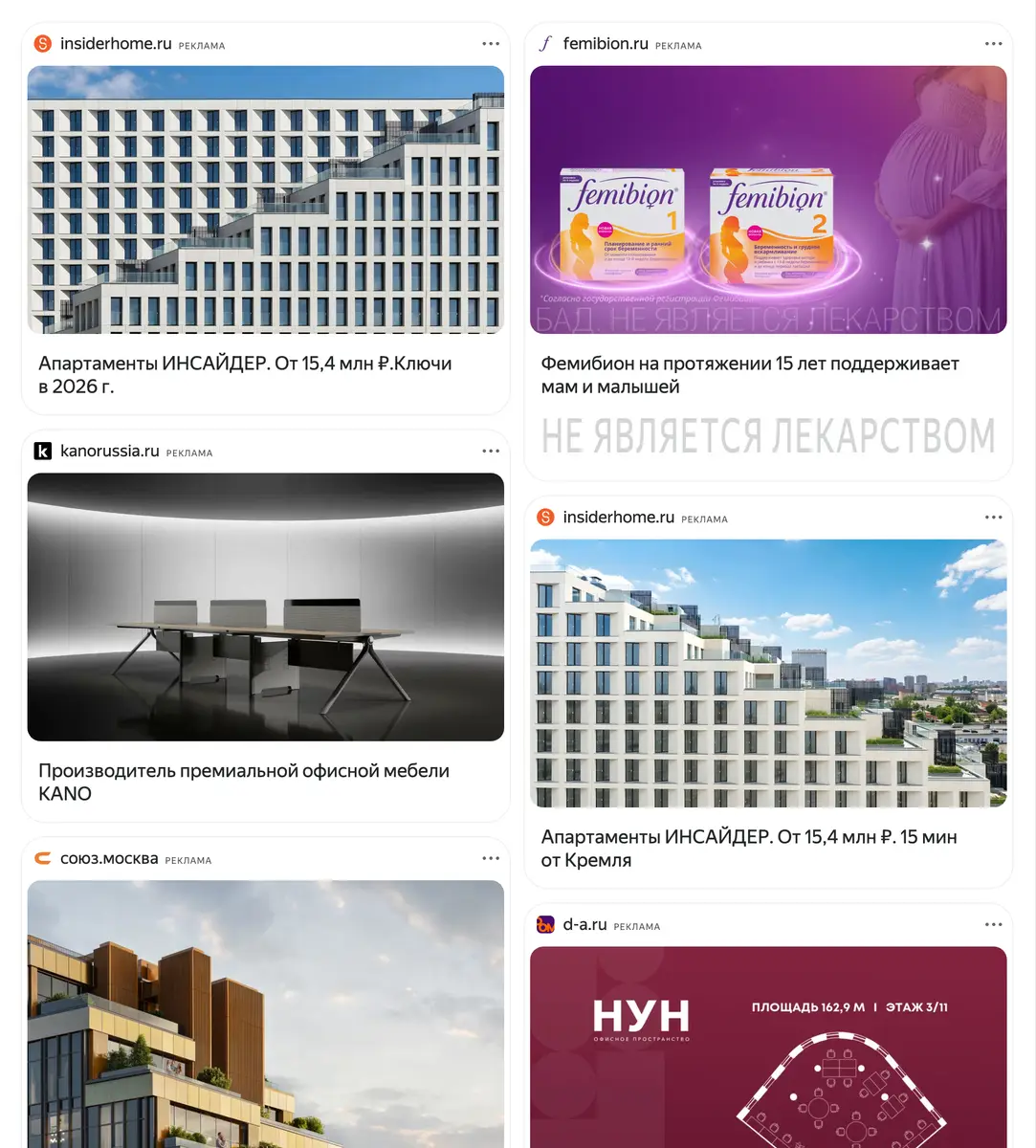
Task: Open options menu on союз.москва ad
Action: (x=491, y=859)
